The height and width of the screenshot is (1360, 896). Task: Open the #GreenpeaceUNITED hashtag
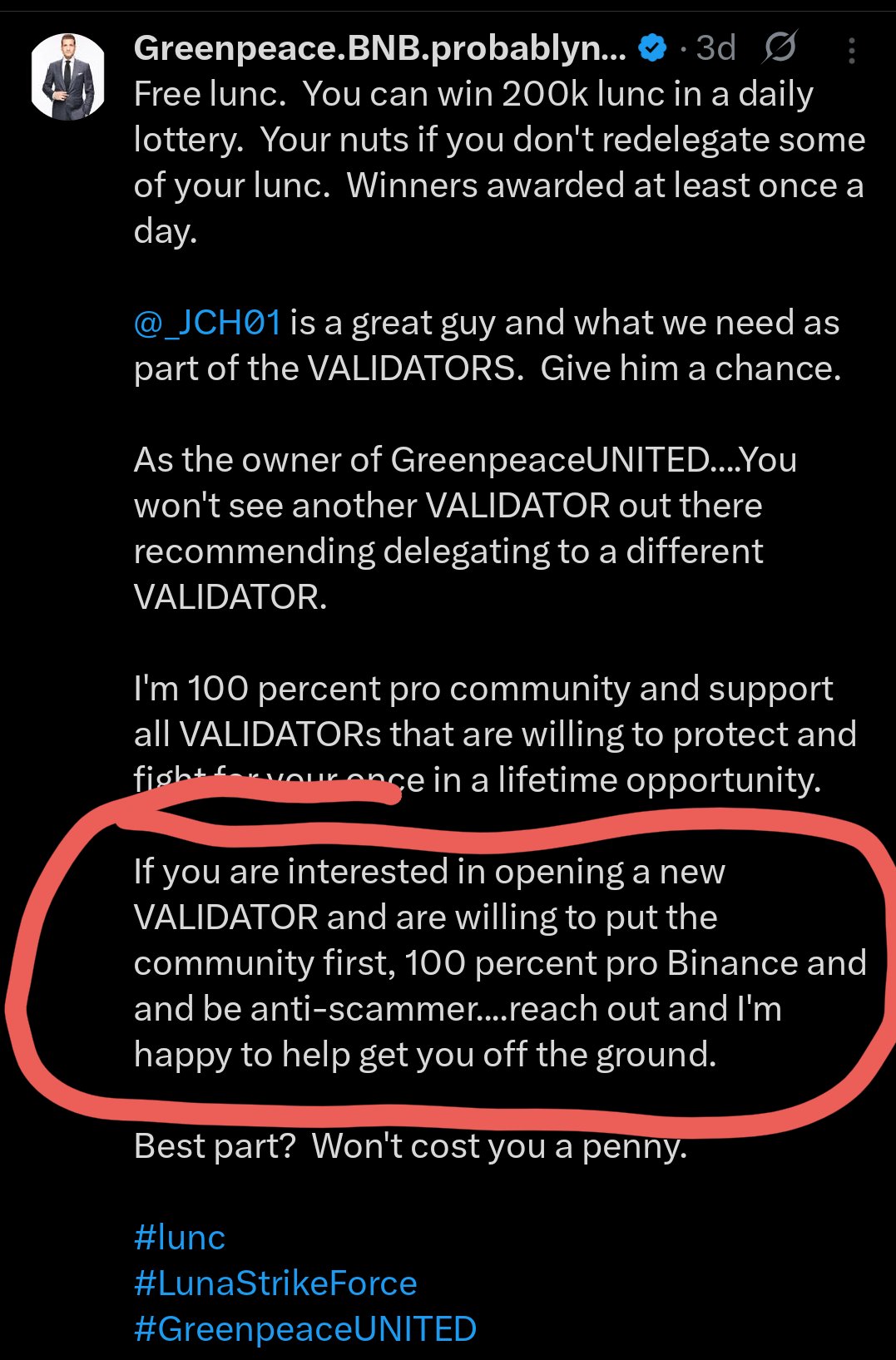[305, 1329]
